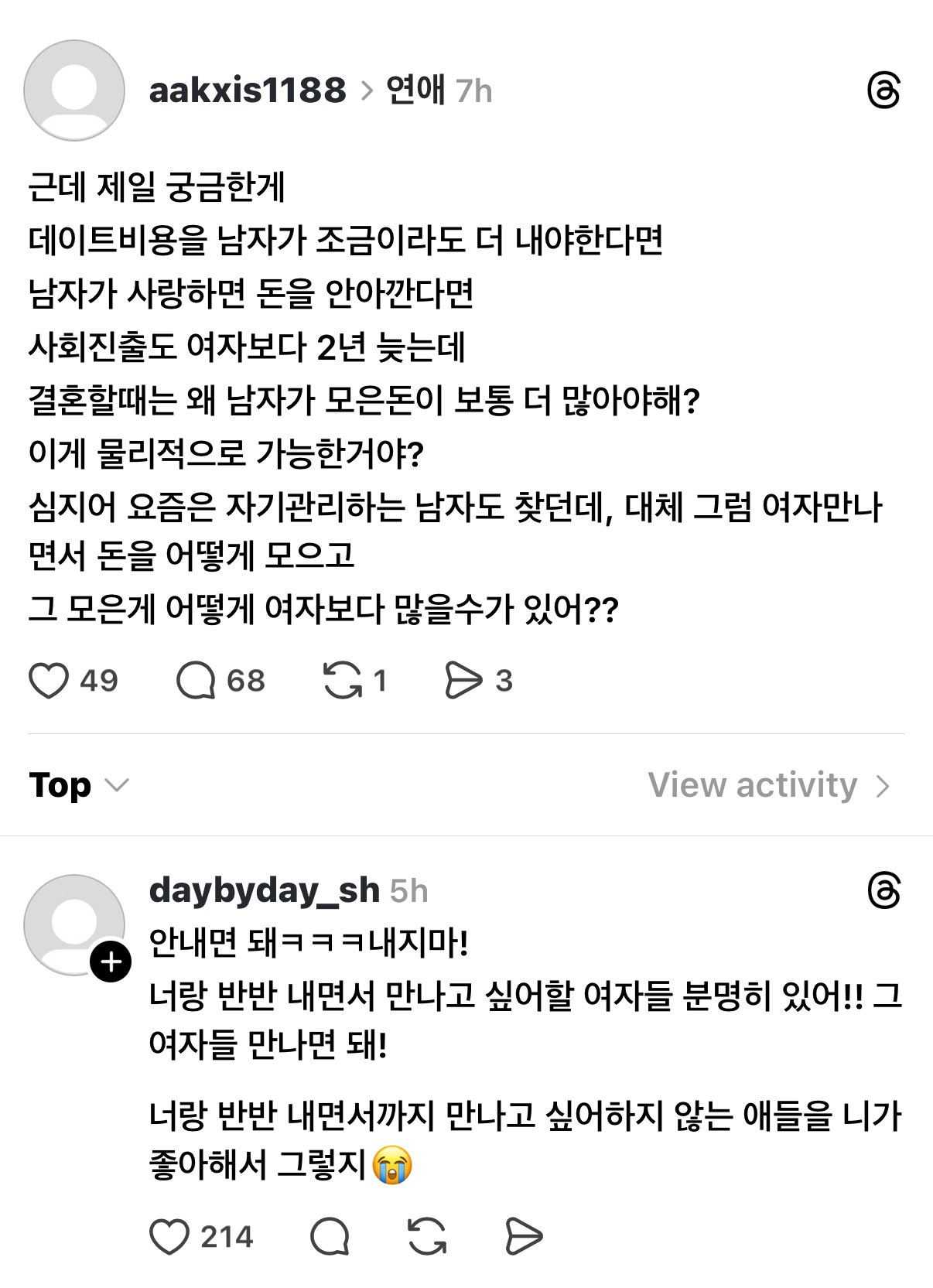Open the aakxis1188 username link
The image size is (933, 1288).
point(247,91)
